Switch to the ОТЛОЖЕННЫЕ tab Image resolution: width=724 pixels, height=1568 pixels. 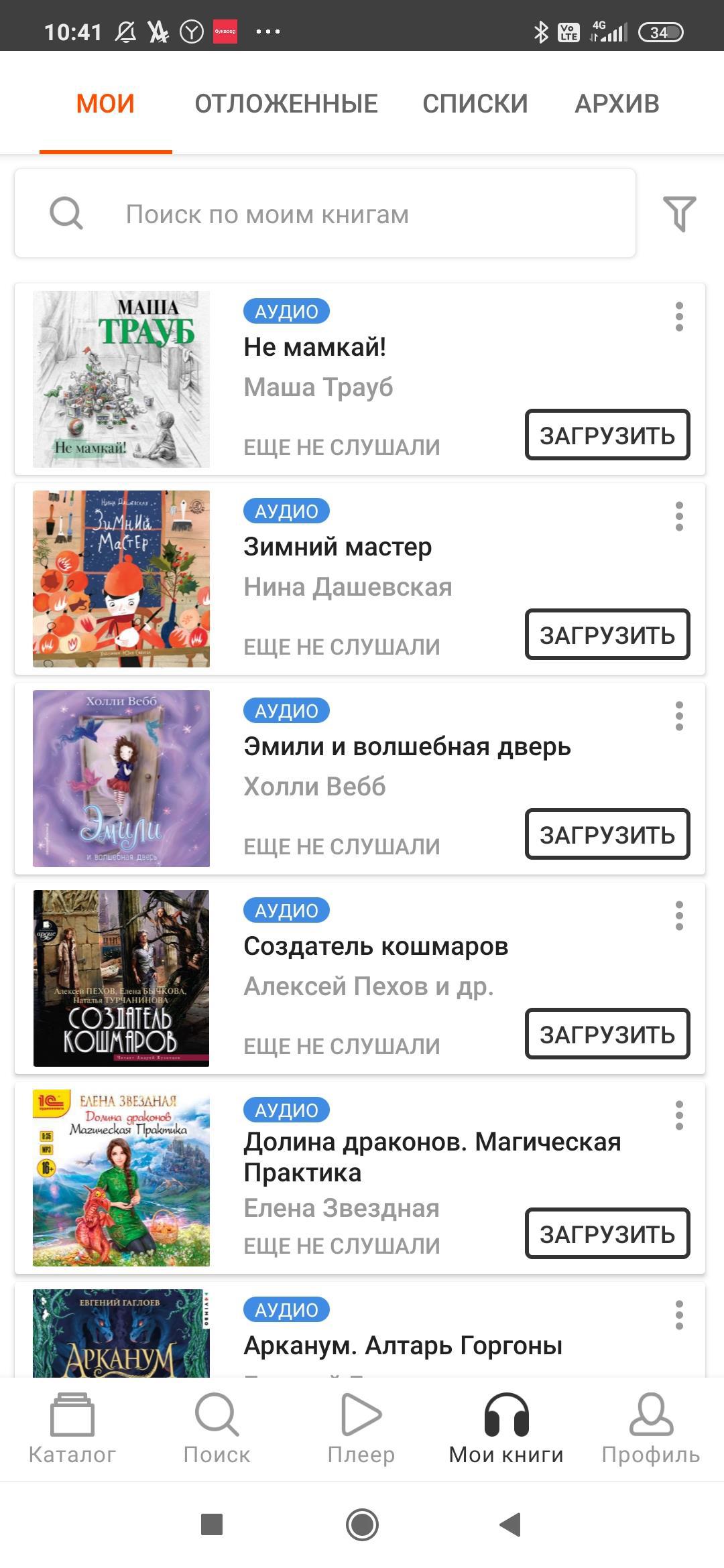[x=286, y=104]
